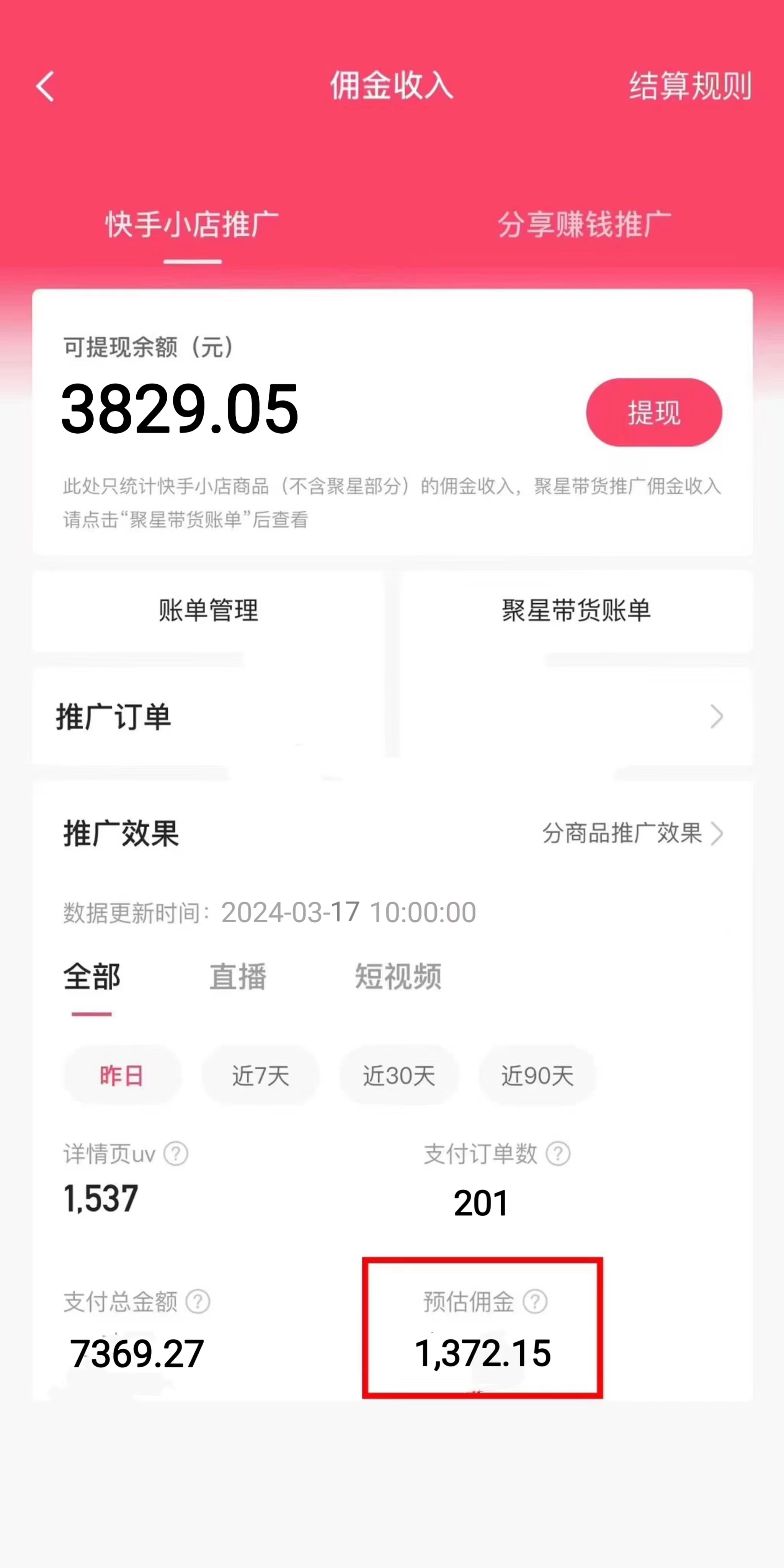Select 快手小店推广 tab

tap(192, 225)
